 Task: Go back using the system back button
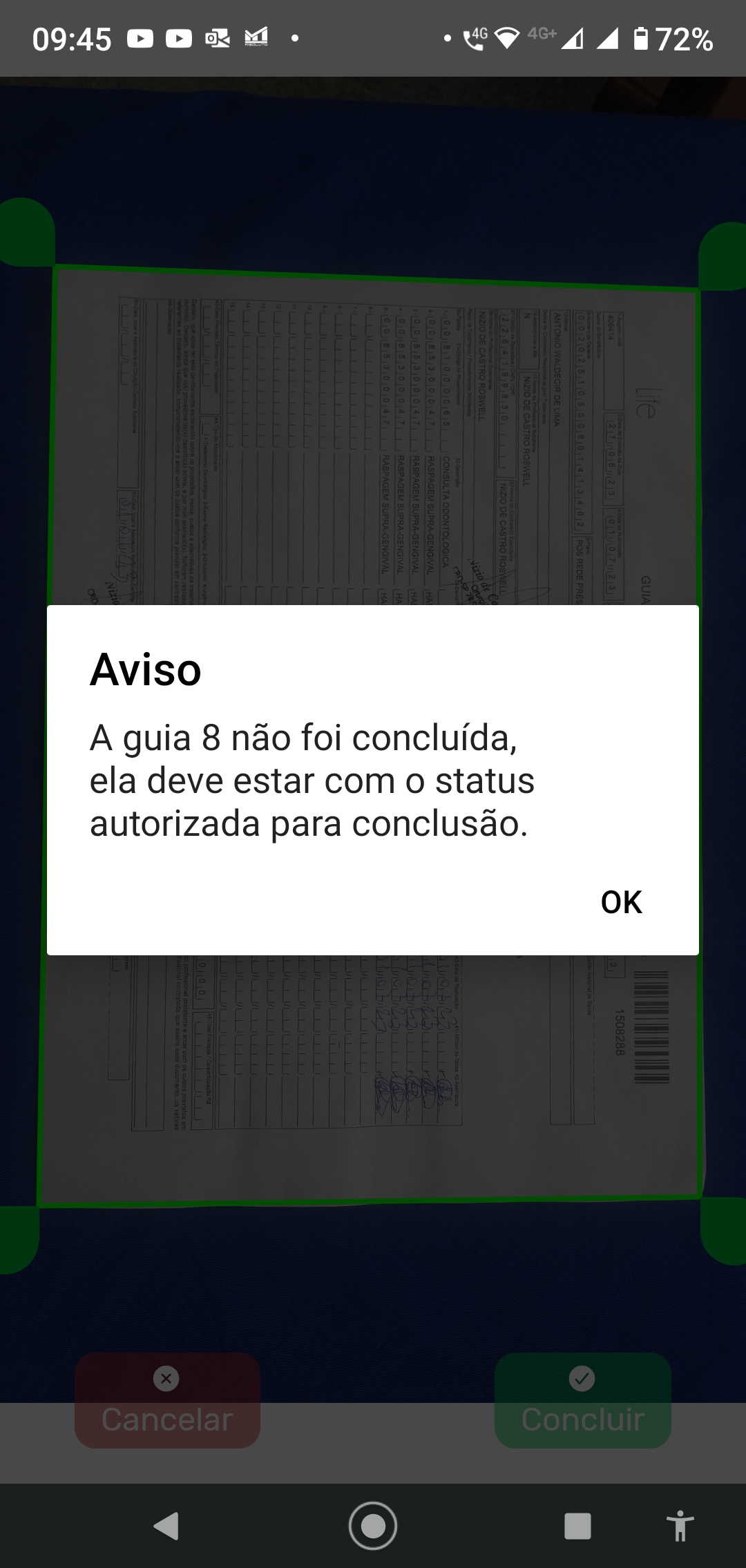[166, 1526]
